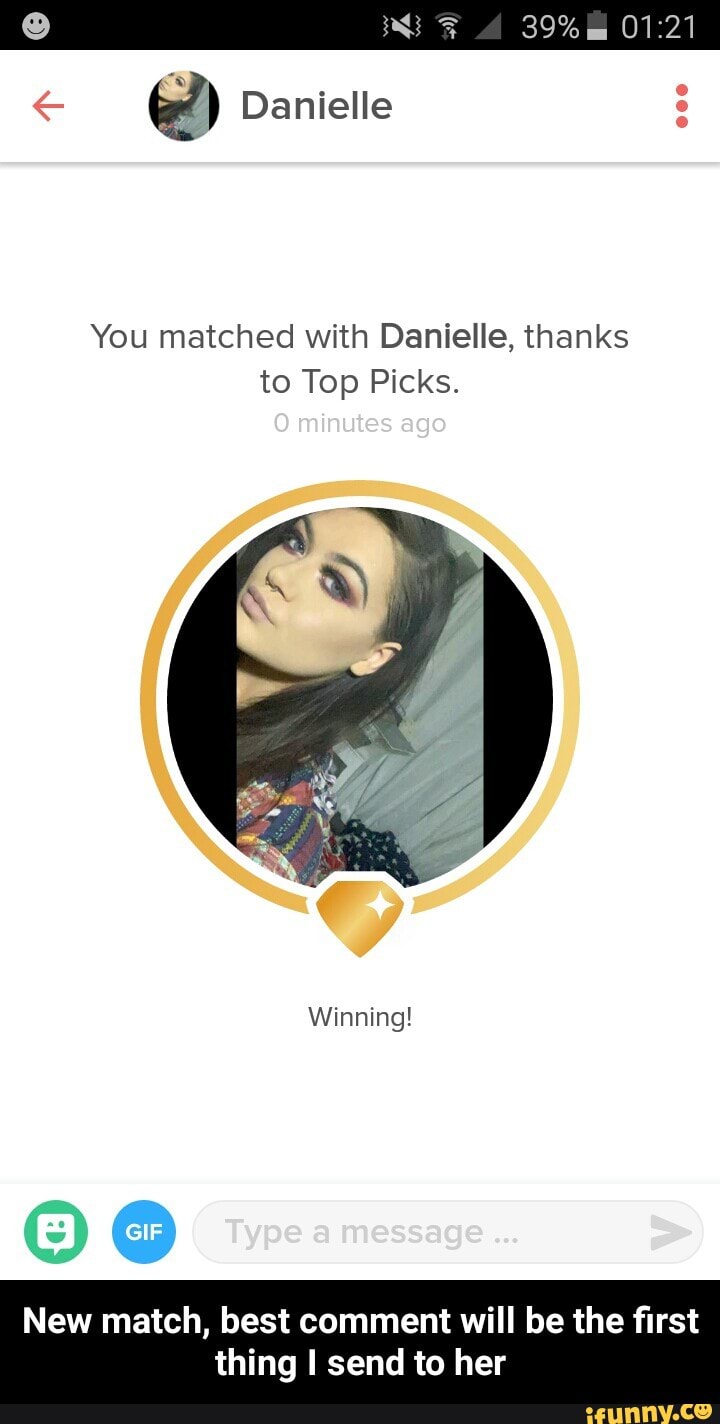Focus the Type a message field
Screen dimensions: 720x1424
pos(420,1232)
